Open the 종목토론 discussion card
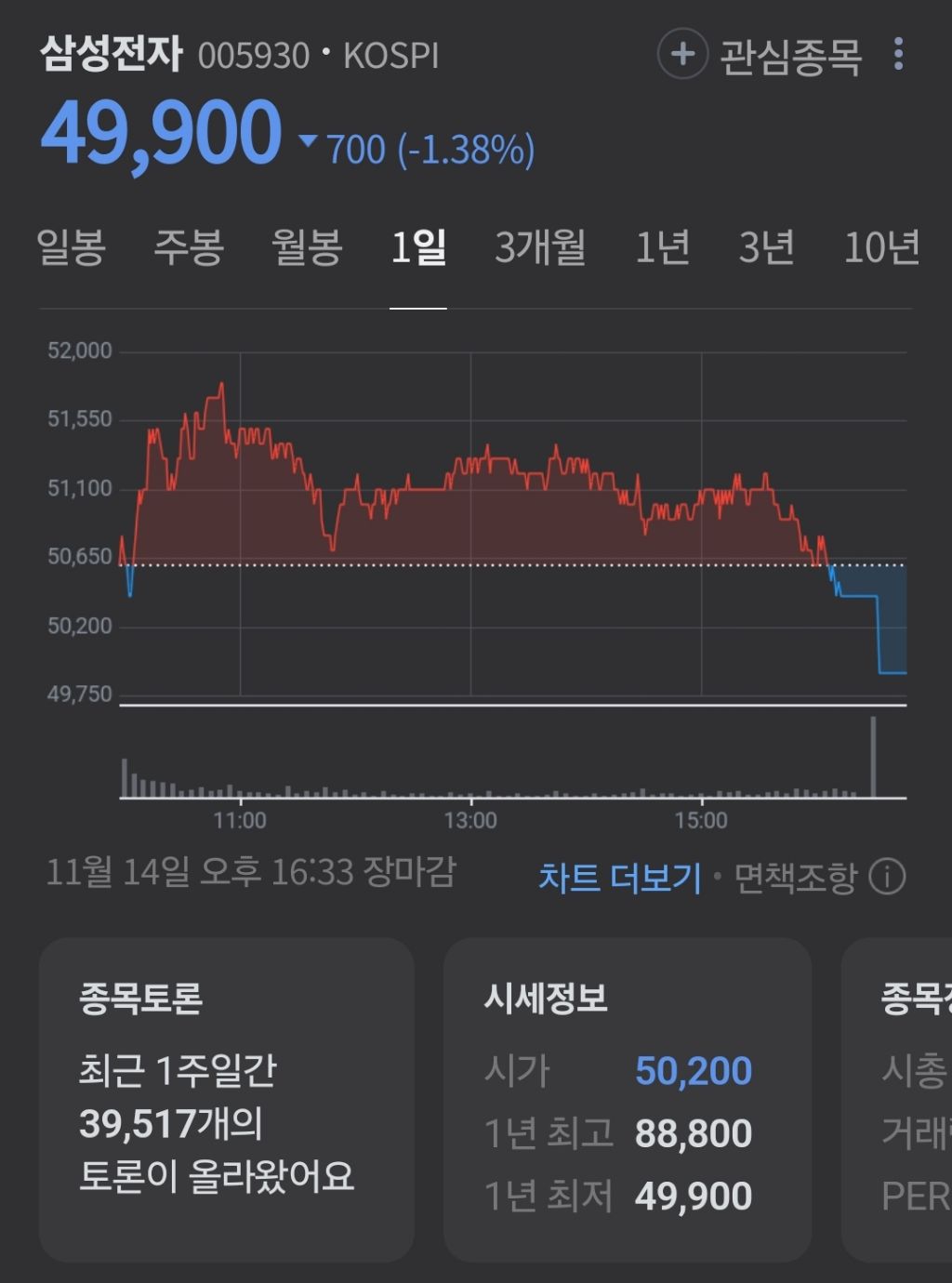The width and height of the screenshot is (952, 1283). pos(226,1099)
